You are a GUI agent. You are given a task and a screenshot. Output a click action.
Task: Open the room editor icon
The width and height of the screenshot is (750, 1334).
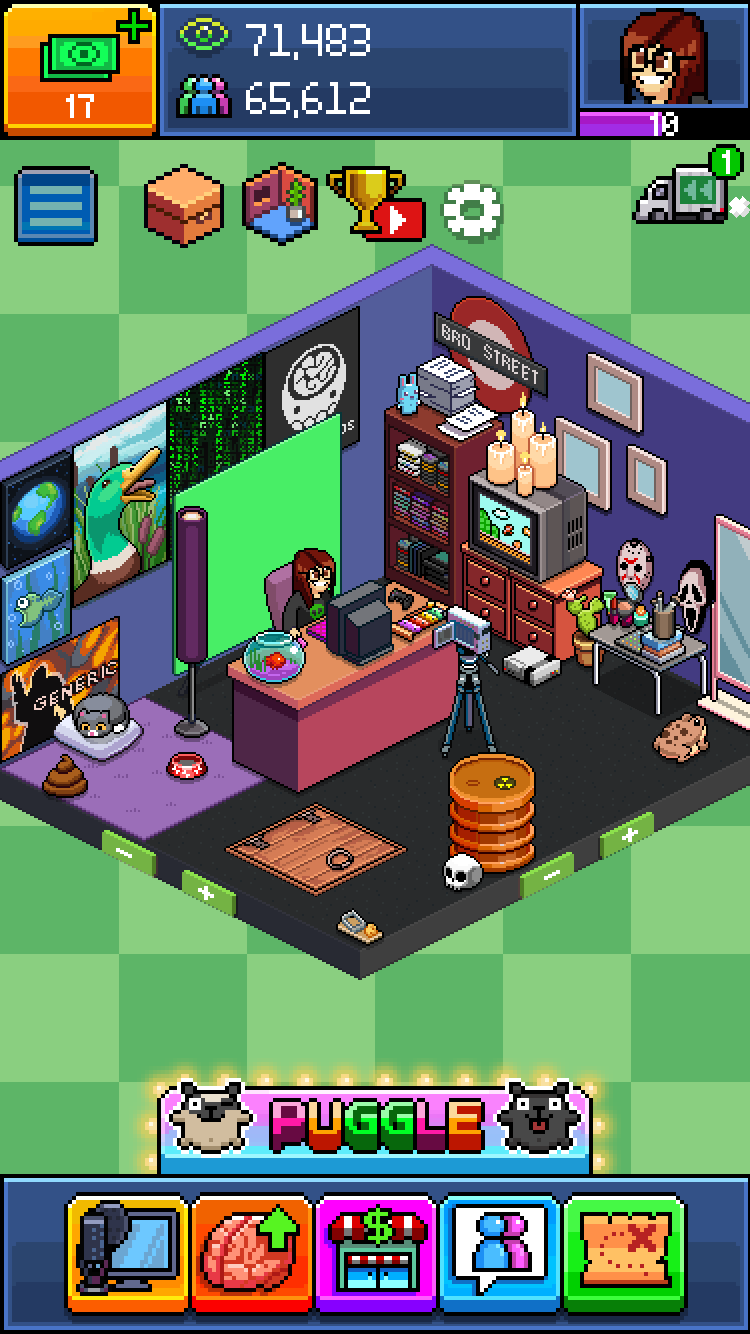tap(280, 203)
